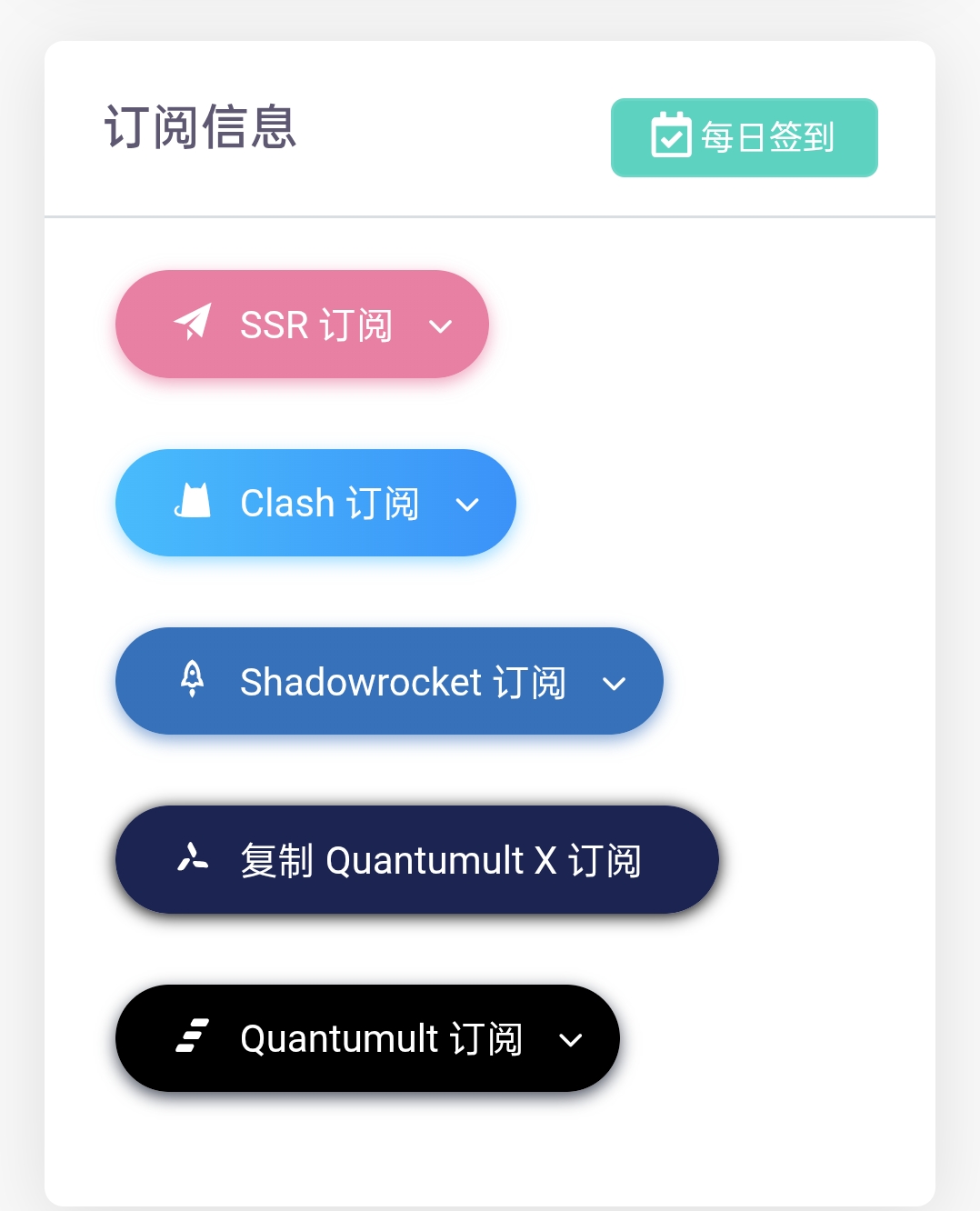Image resolution: width=980 pixels, height=1211 pixels.
Task: Click the blue Clash 订阅 button
Action: pos(315,503)
